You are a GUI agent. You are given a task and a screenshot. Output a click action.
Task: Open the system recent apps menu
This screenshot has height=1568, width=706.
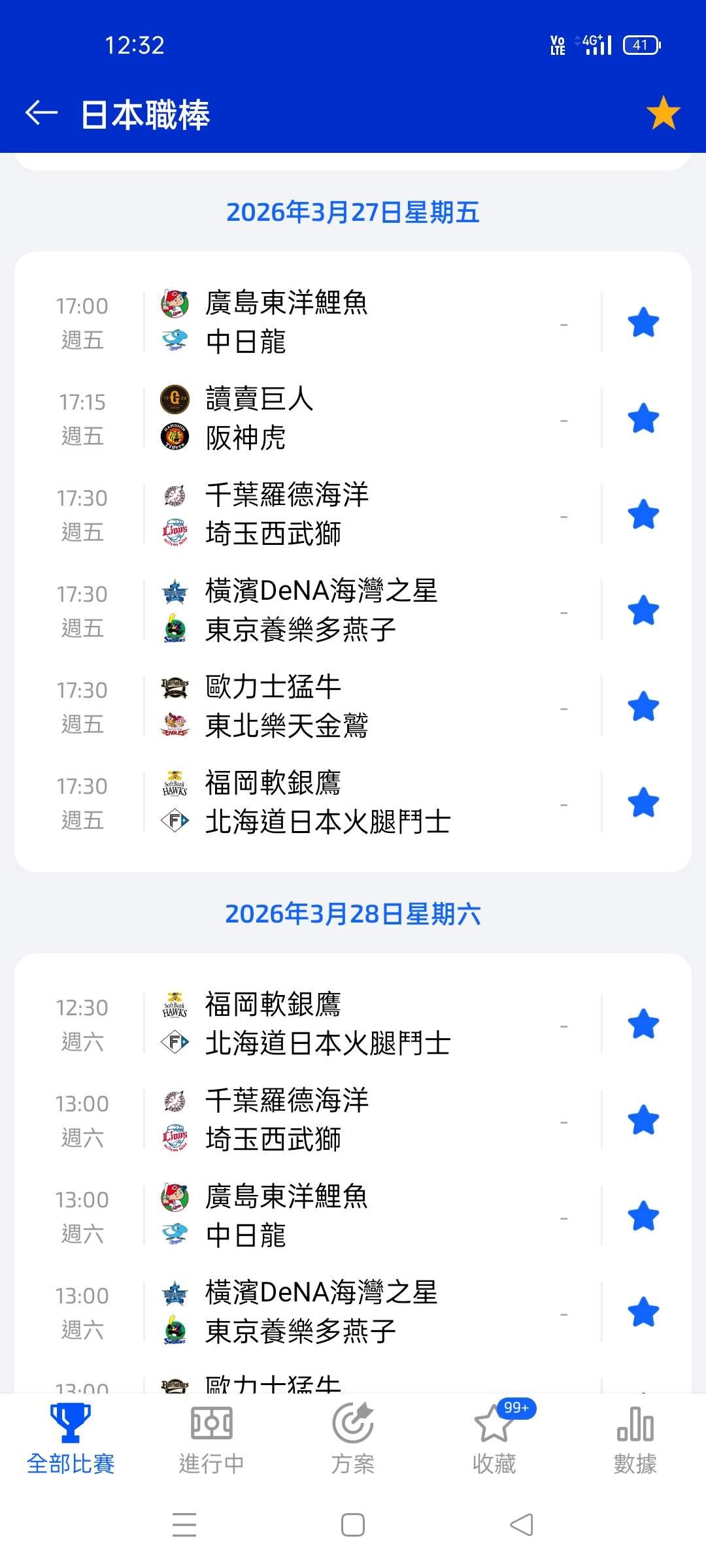click(x=184, y=1526)
